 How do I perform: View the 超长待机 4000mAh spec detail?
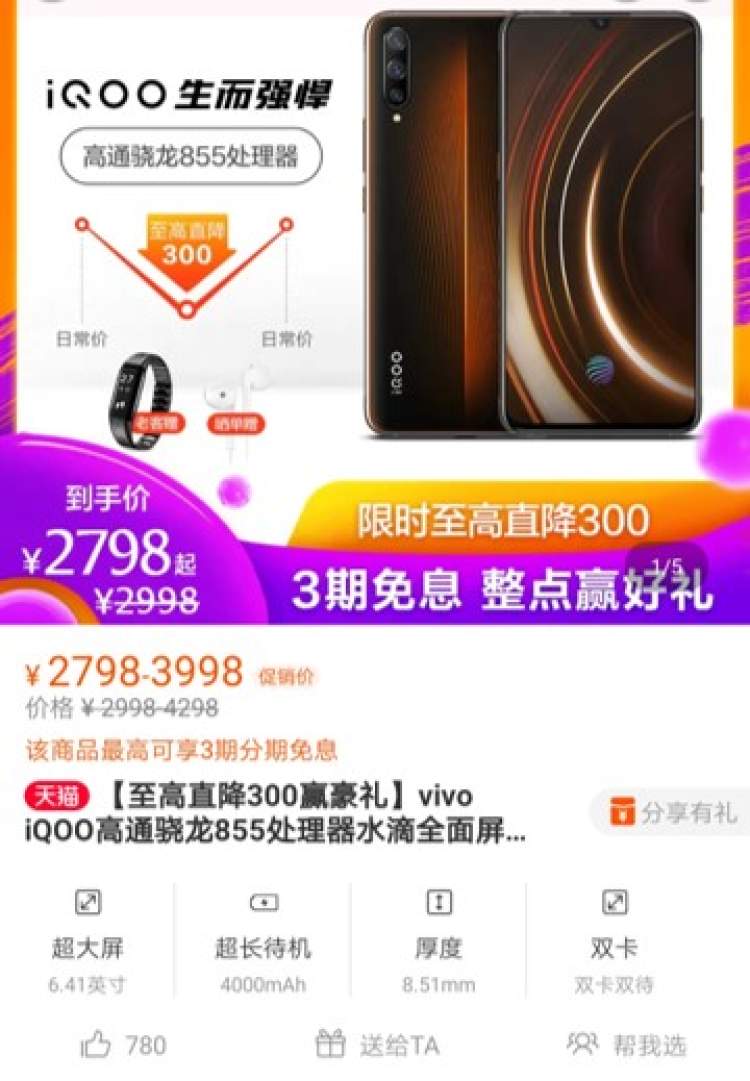[263, 944]
